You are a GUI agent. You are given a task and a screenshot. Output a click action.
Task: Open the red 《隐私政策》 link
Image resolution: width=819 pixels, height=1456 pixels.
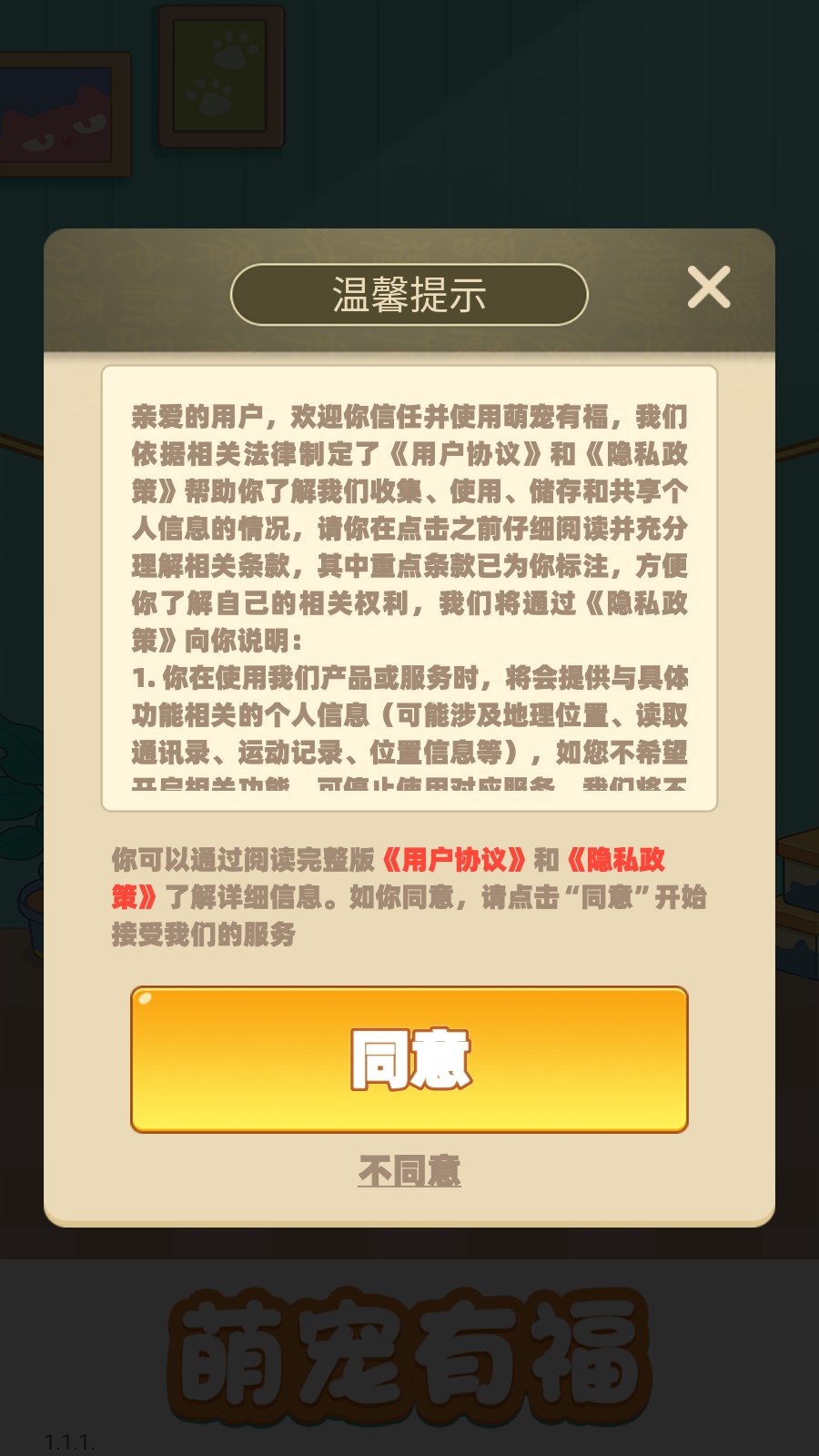pyautogui.click(x=615, y=860)
